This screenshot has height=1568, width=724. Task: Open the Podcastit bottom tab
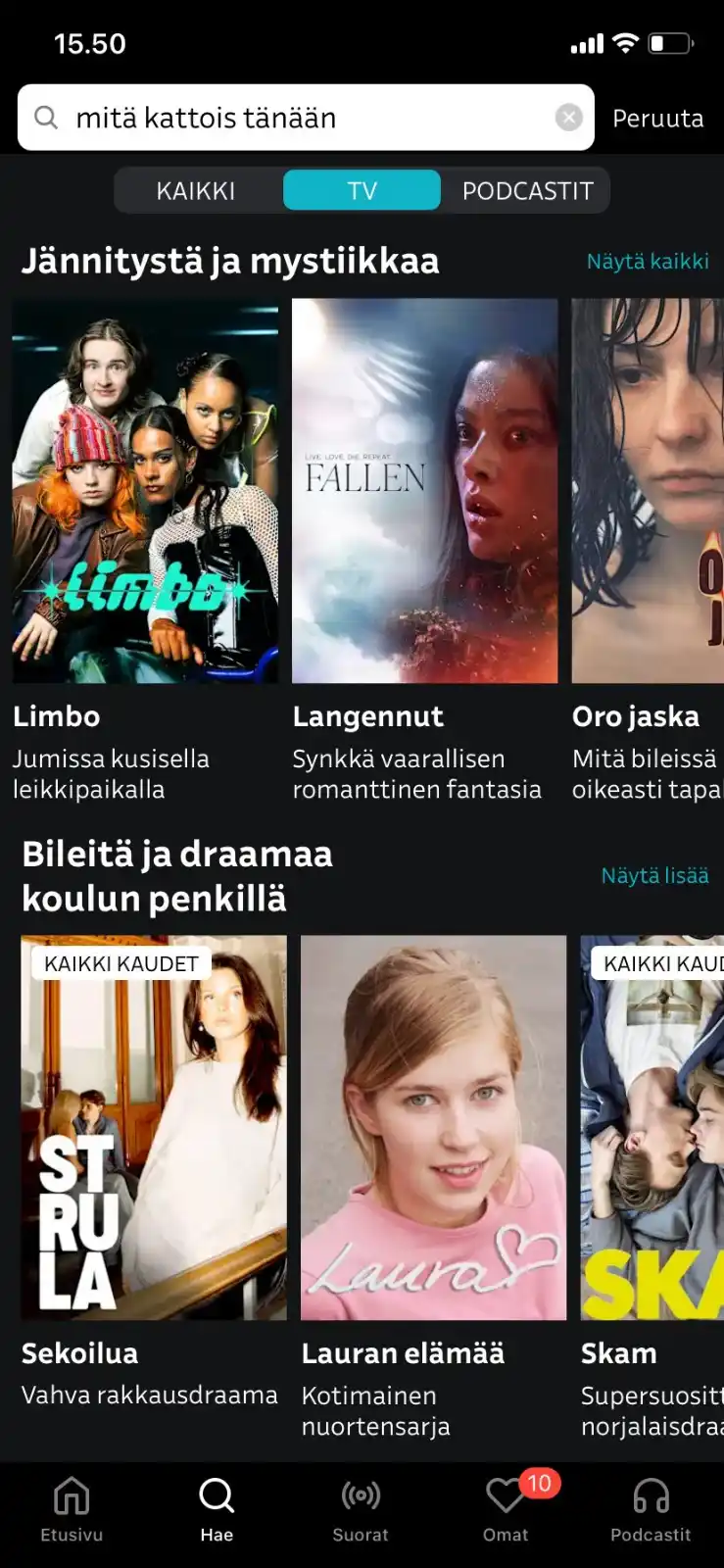coord(651,1509)
